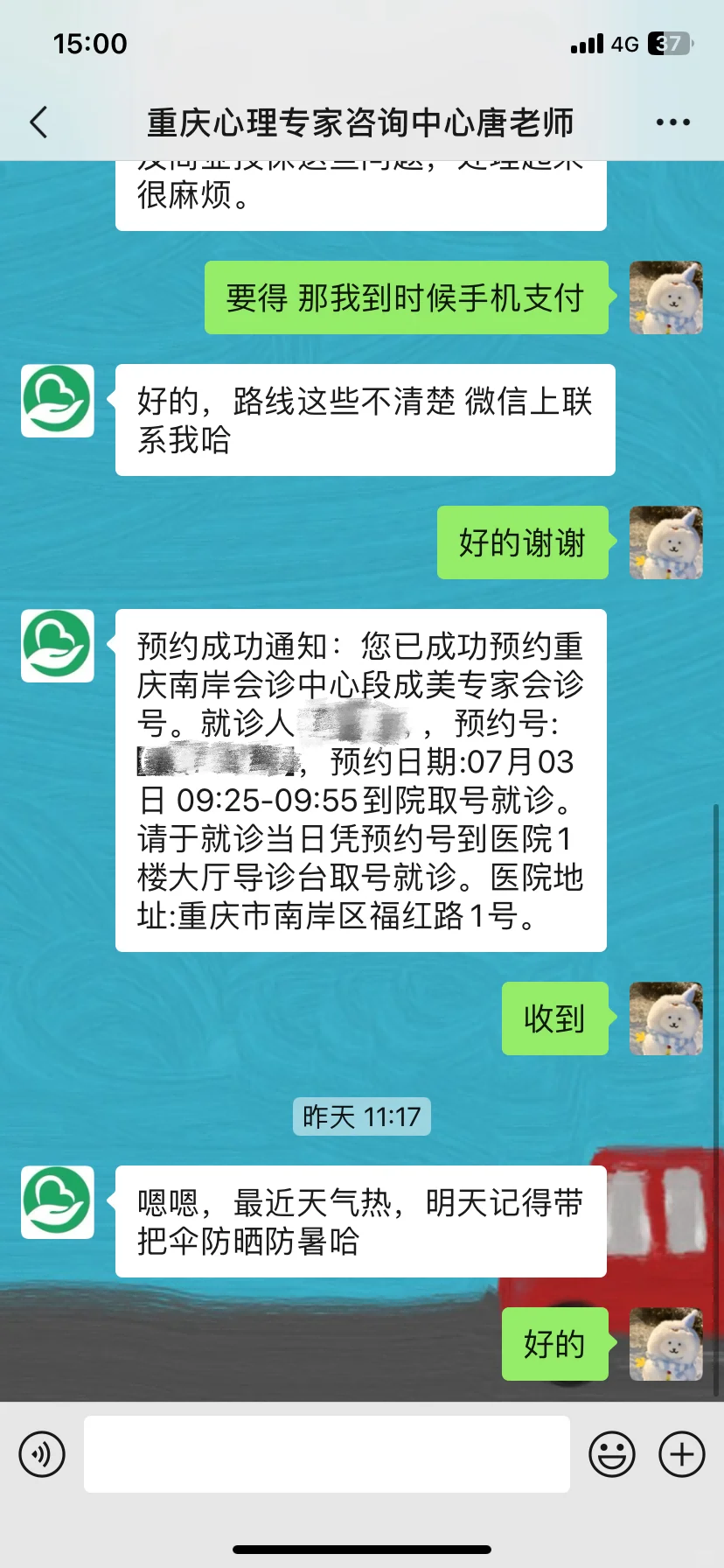Viewport: 724px width, 1568px height.
Task: Tap the plus icon to attach more content
Action: [x=681, y=1452]
